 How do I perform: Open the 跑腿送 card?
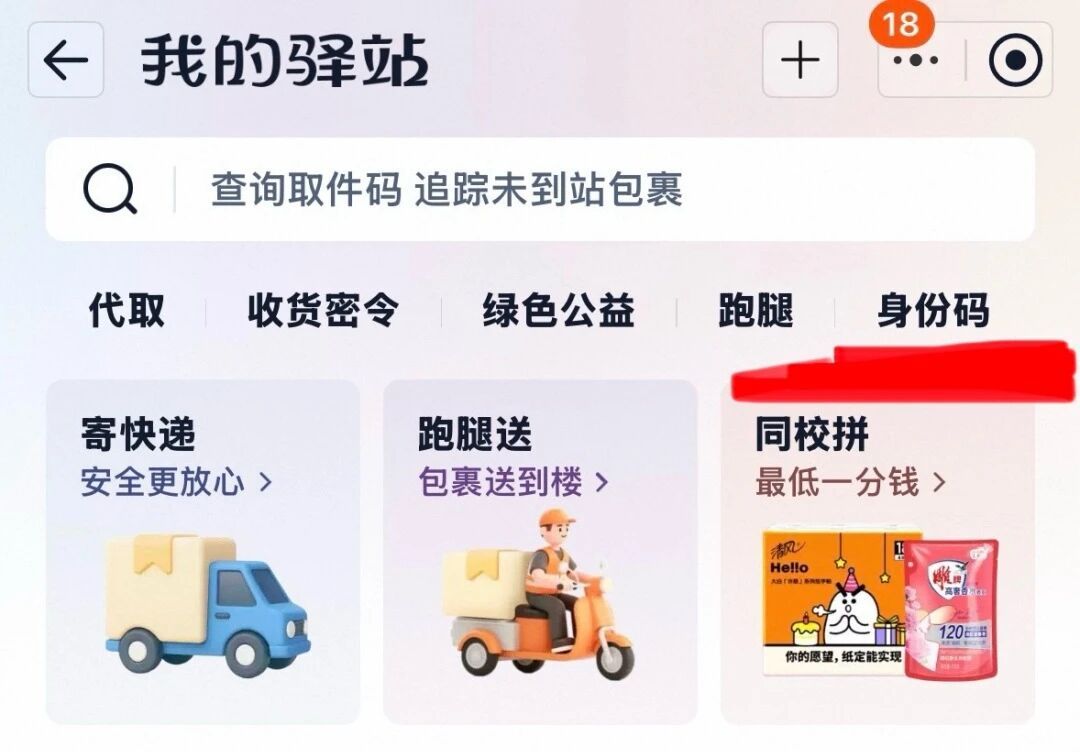tap(540, 550)
